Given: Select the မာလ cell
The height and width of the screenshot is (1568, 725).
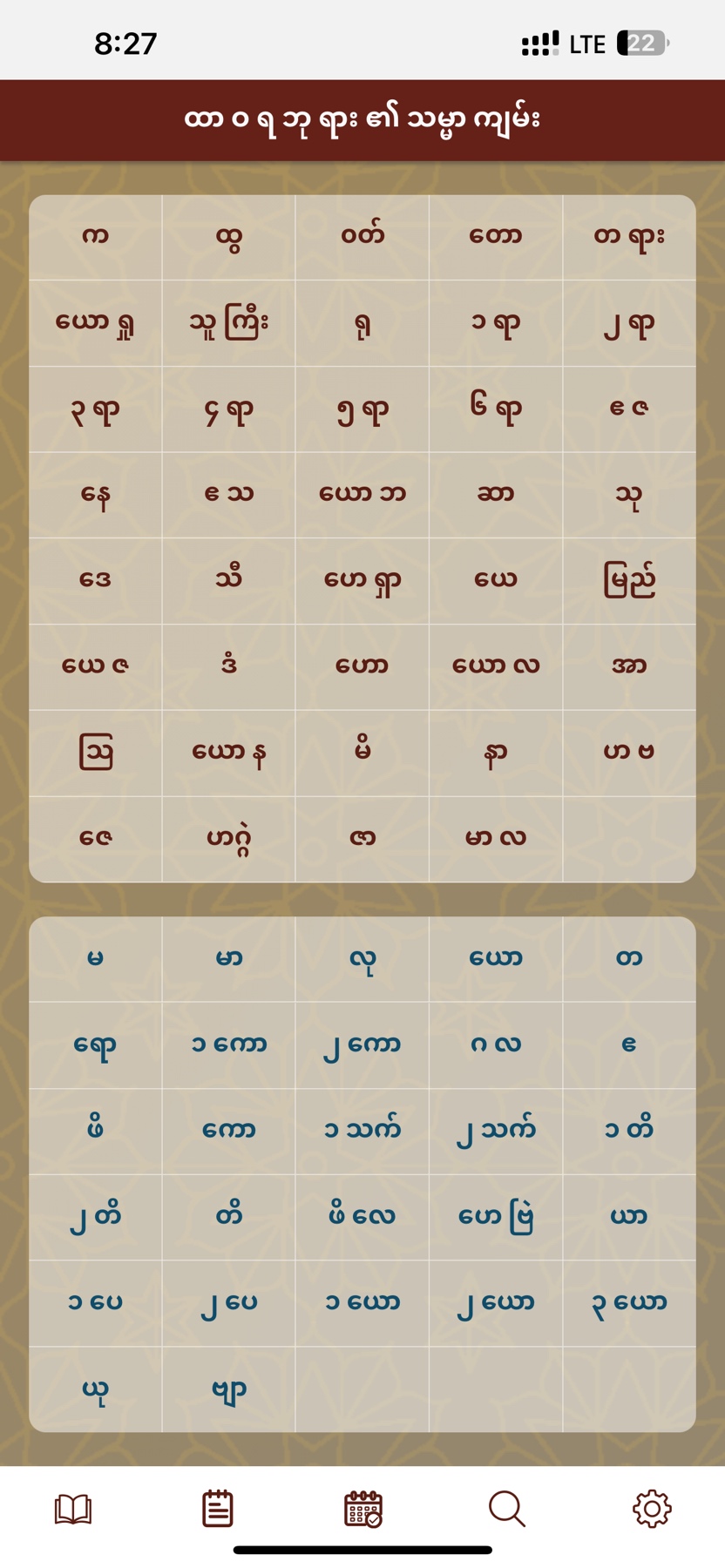Looking at the screenshot, I should coord(496,839).
